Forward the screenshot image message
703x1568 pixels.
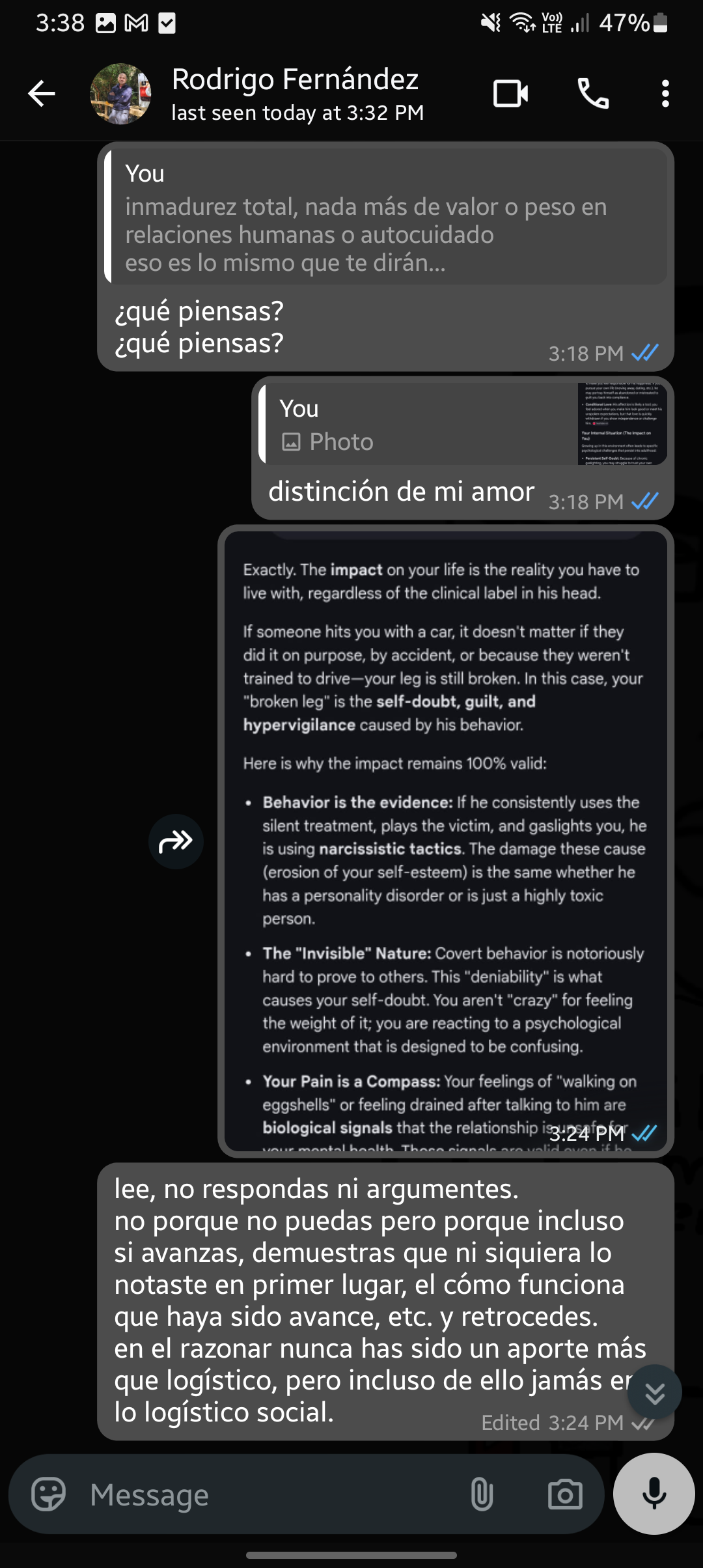(176, 841)
